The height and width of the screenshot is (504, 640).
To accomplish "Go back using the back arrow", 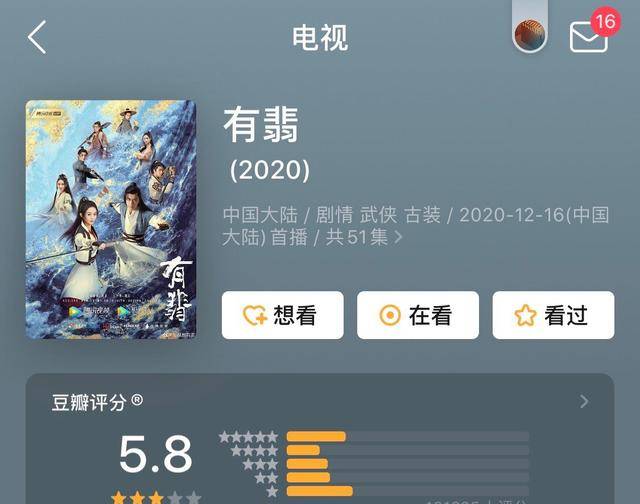I will click(x=37, y=37).
